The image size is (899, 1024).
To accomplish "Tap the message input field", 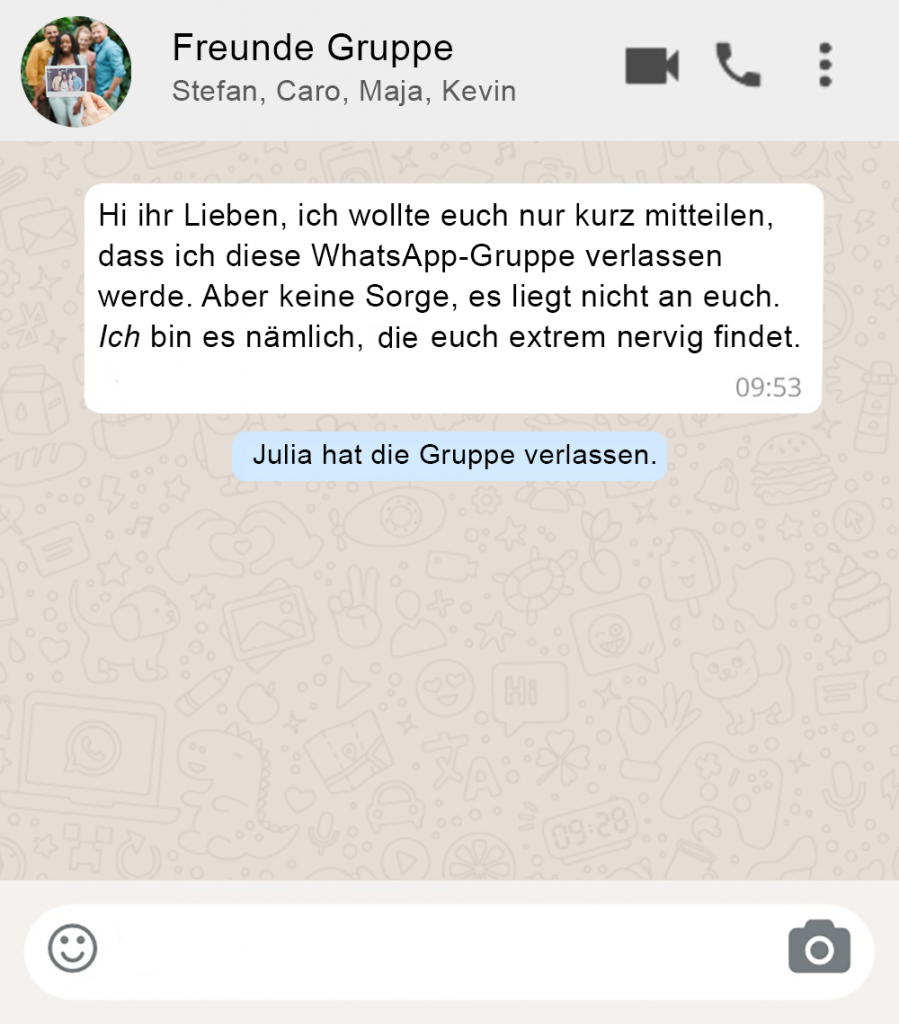I will click(440, 950).
